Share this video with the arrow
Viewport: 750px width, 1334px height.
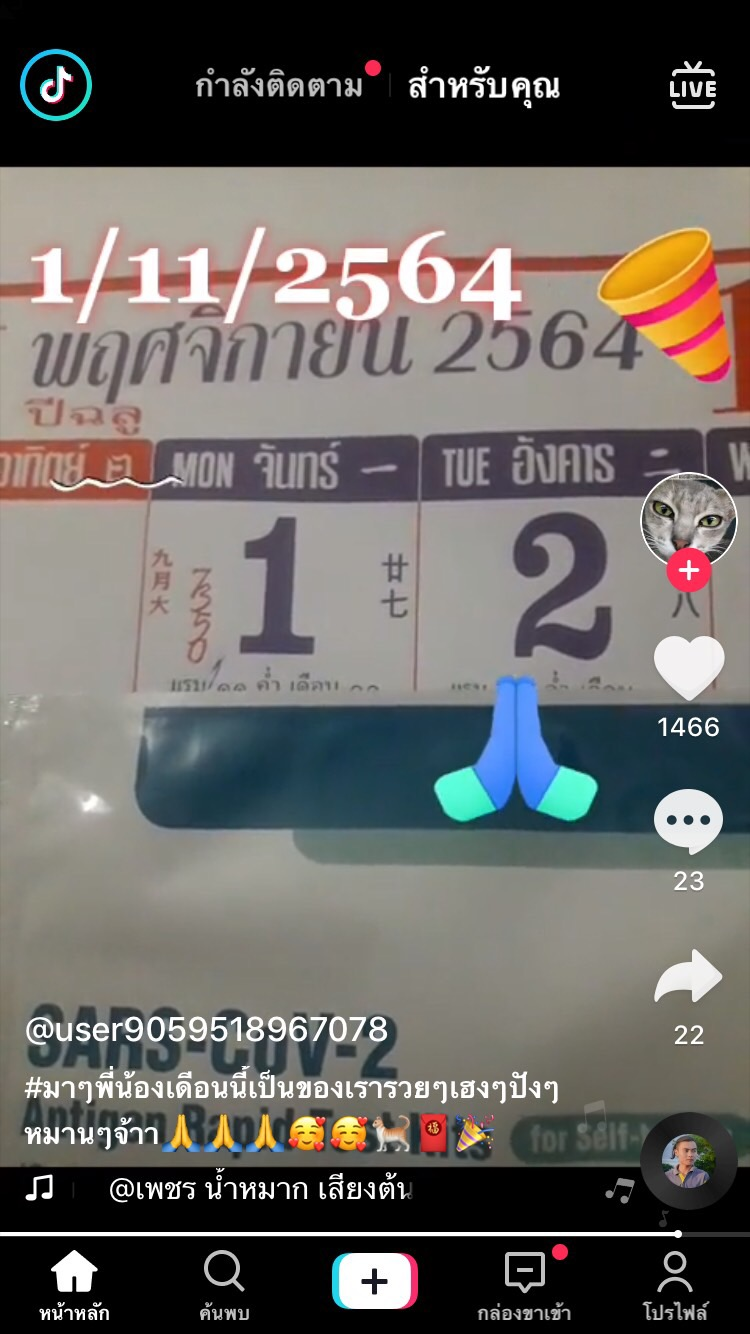[x=688, y=977]
